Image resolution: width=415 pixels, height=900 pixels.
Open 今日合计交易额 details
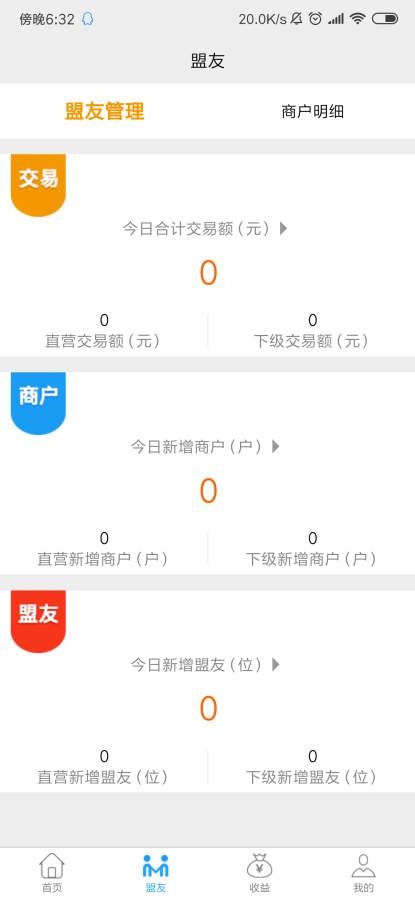[204, 228]
